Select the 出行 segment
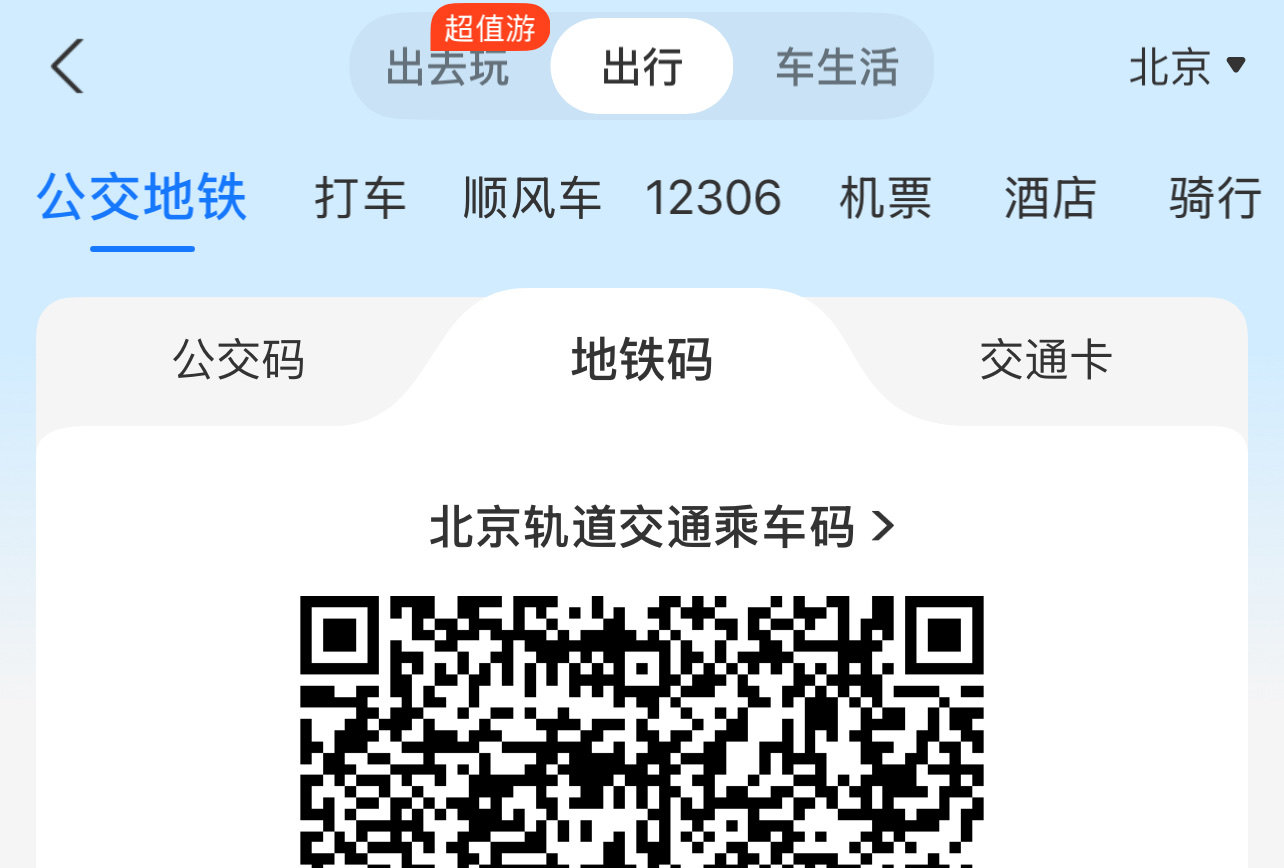The image size is (1284, 868). pyautogui.click(x=642, y=67)
